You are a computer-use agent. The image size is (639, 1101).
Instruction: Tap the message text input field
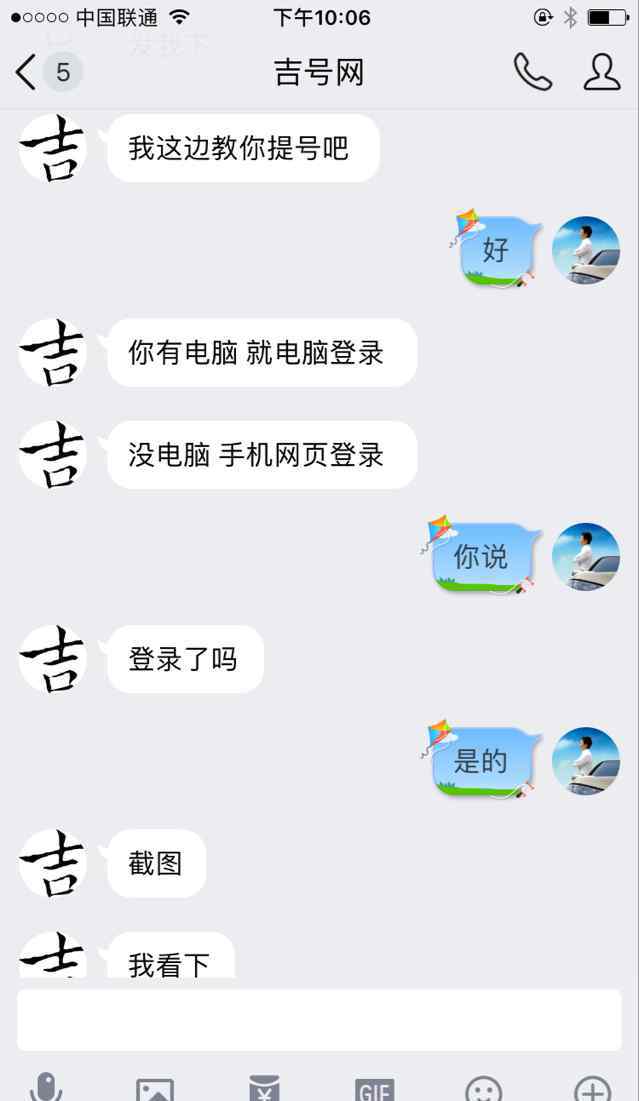click(x=319, y=1020)
